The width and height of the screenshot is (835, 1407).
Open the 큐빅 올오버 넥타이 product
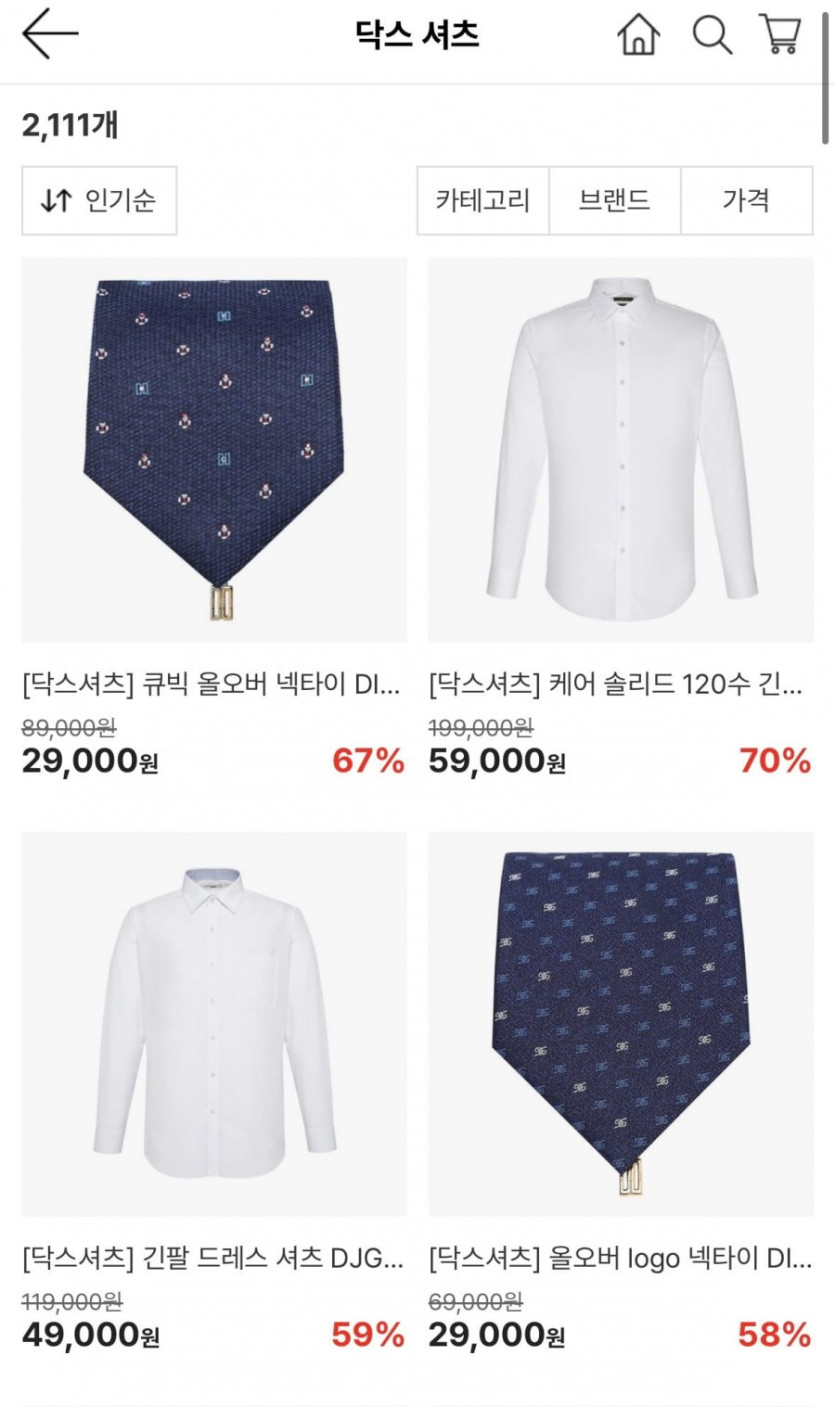point(213,450)
